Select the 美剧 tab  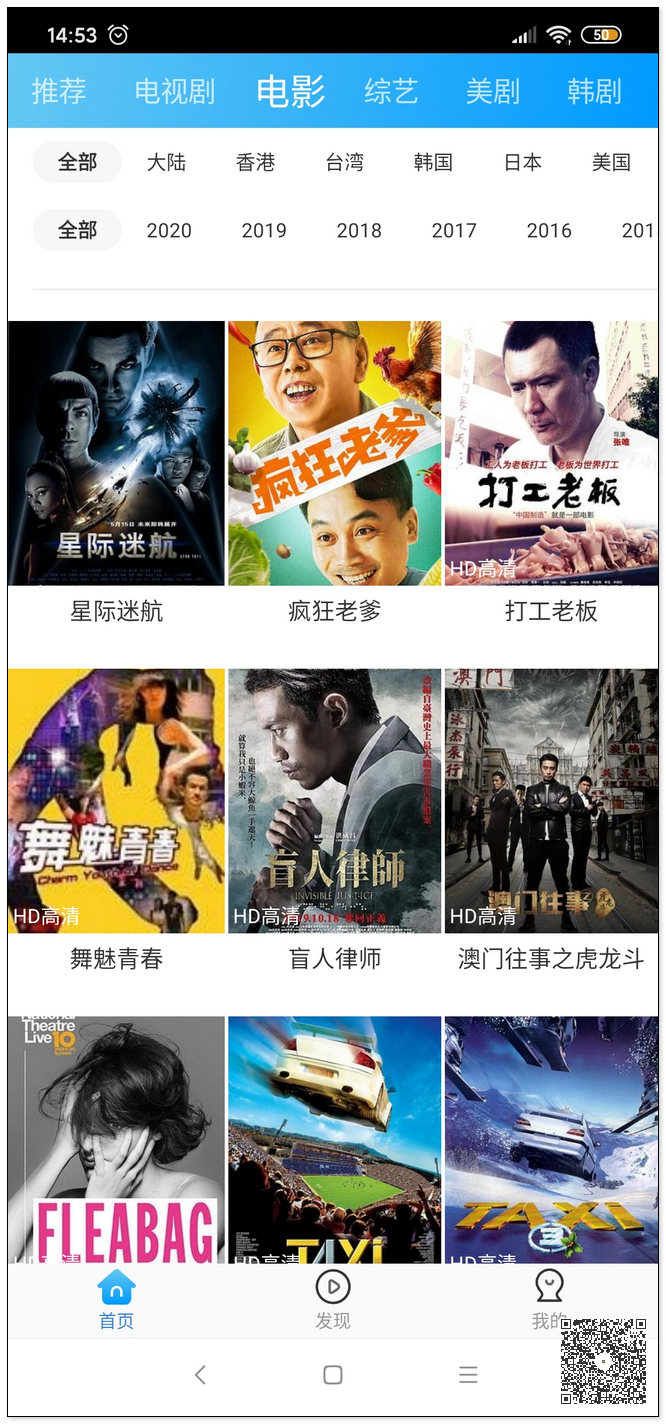pyautogui.click(x=493, y=92)
